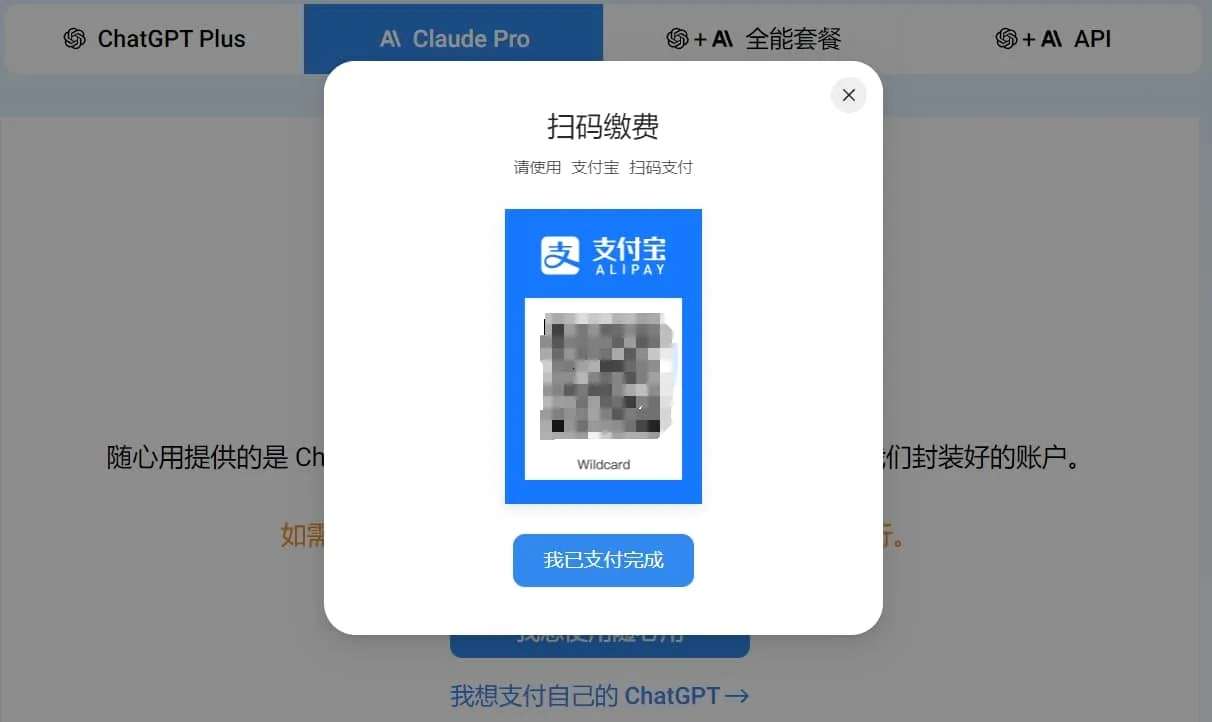The image size is (1212, 722).
Task: Switch to the API tab
Action: pyautogui.click(x=1052, y=39)
